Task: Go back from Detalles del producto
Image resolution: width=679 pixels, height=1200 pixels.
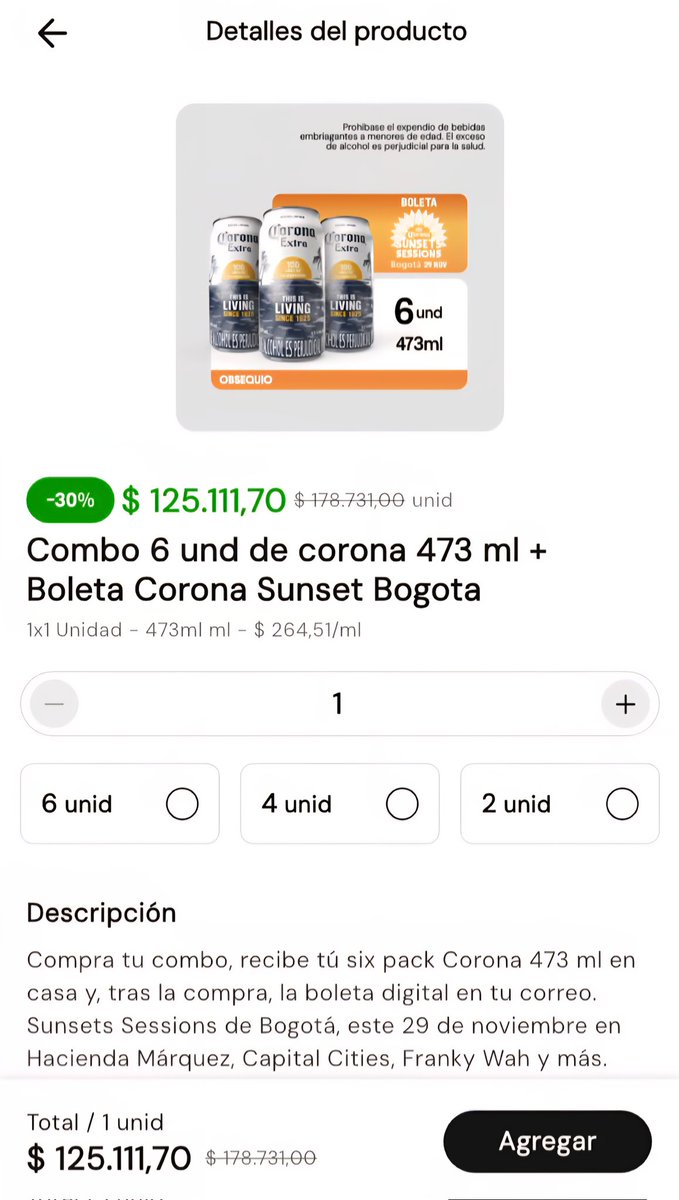Action: (52, 33)
